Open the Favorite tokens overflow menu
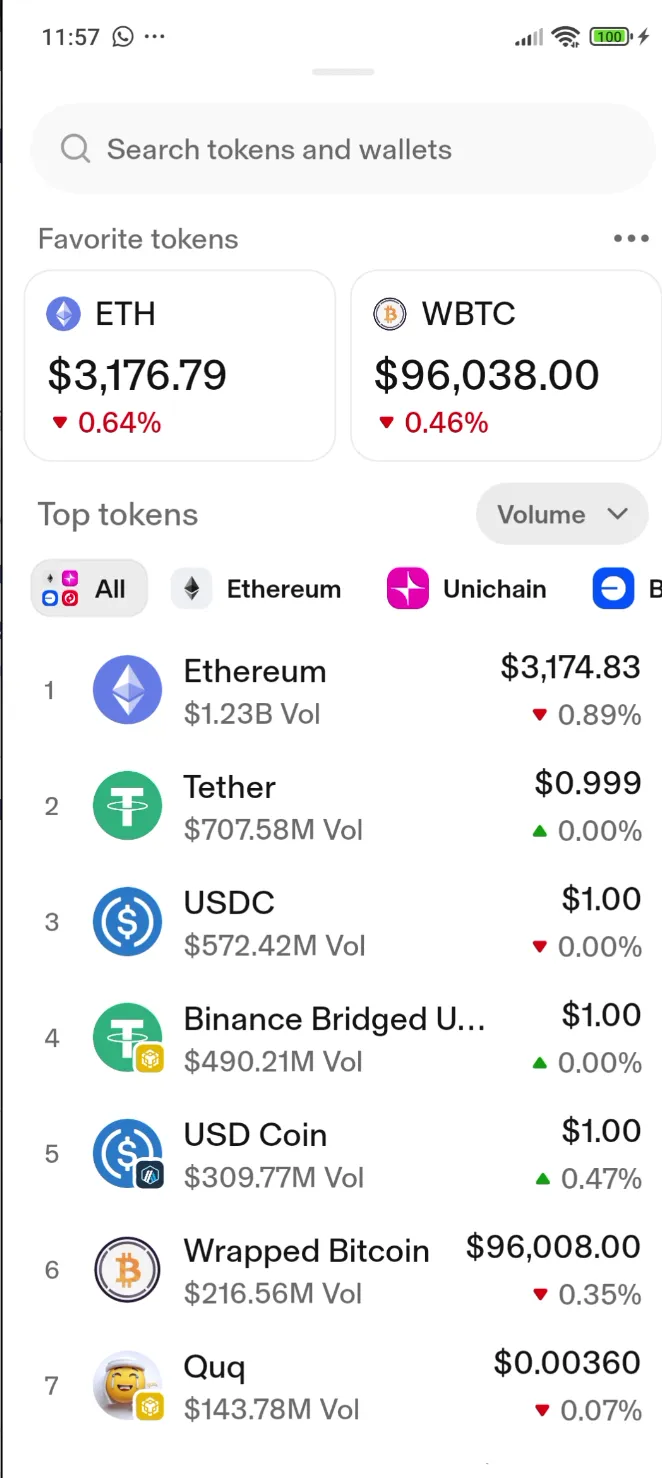The height and width of the screenshot is (1478, 662). click(631, 239)
